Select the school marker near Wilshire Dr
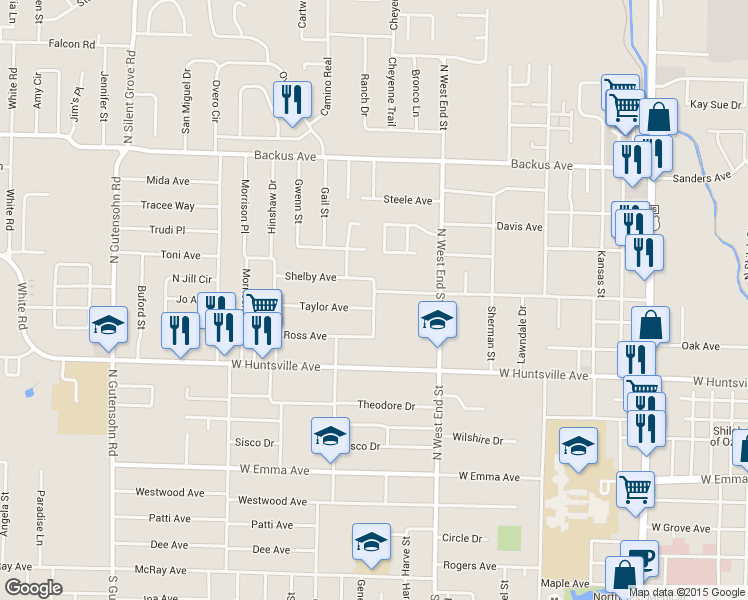The height and width of the screenshot is (600, 748). click(x=578, y=446)
